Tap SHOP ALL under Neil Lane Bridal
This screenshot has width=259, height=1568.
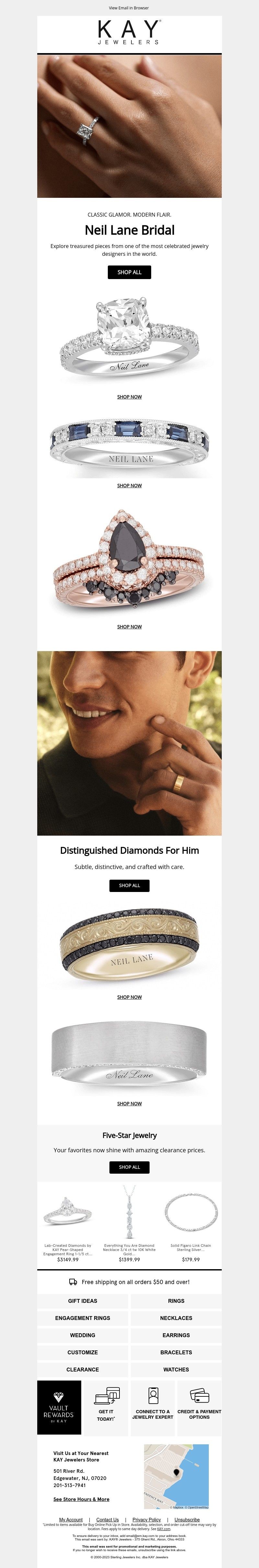point(129,272)
